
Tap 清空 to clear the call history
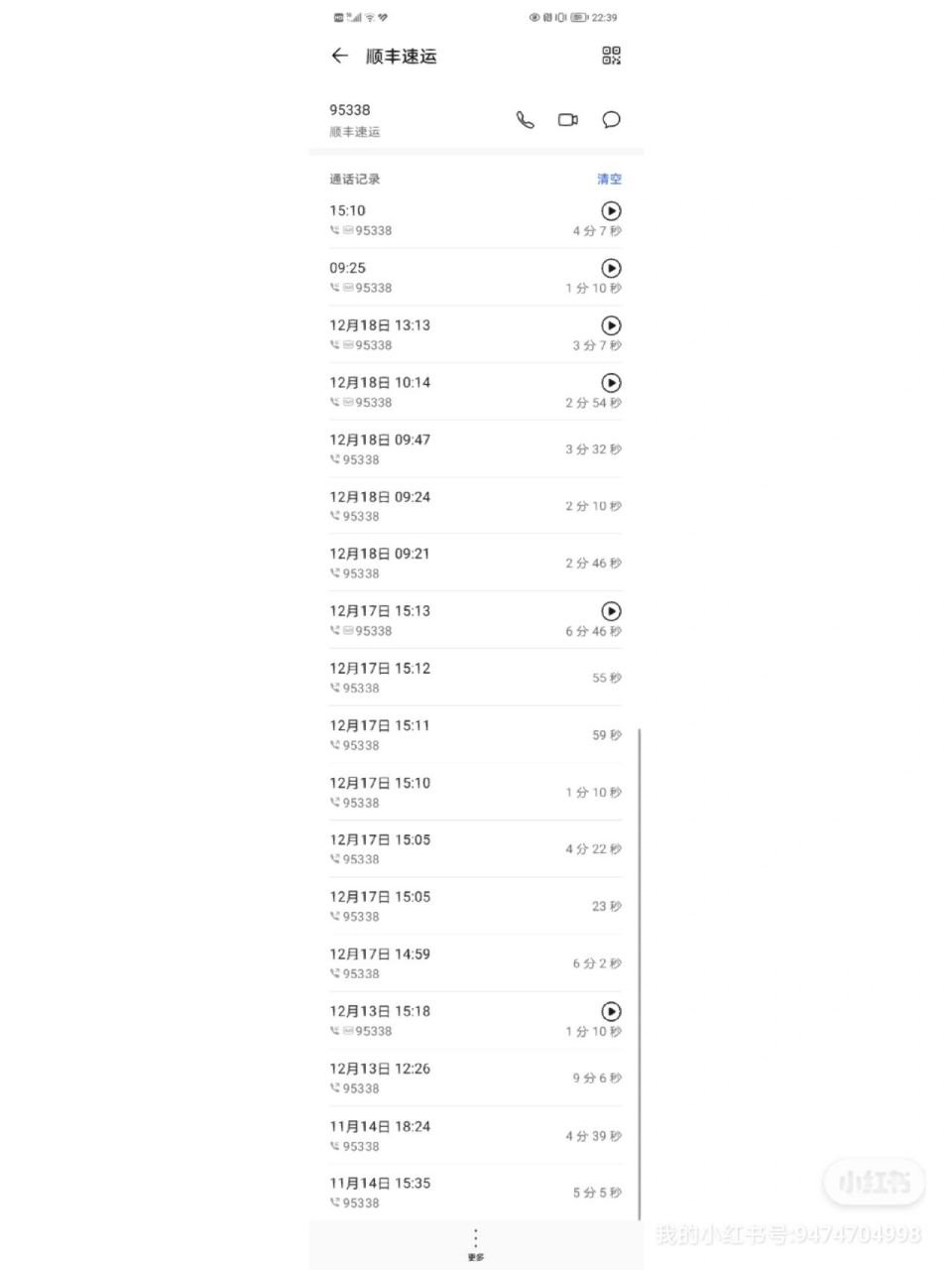[x=608, y=180]
